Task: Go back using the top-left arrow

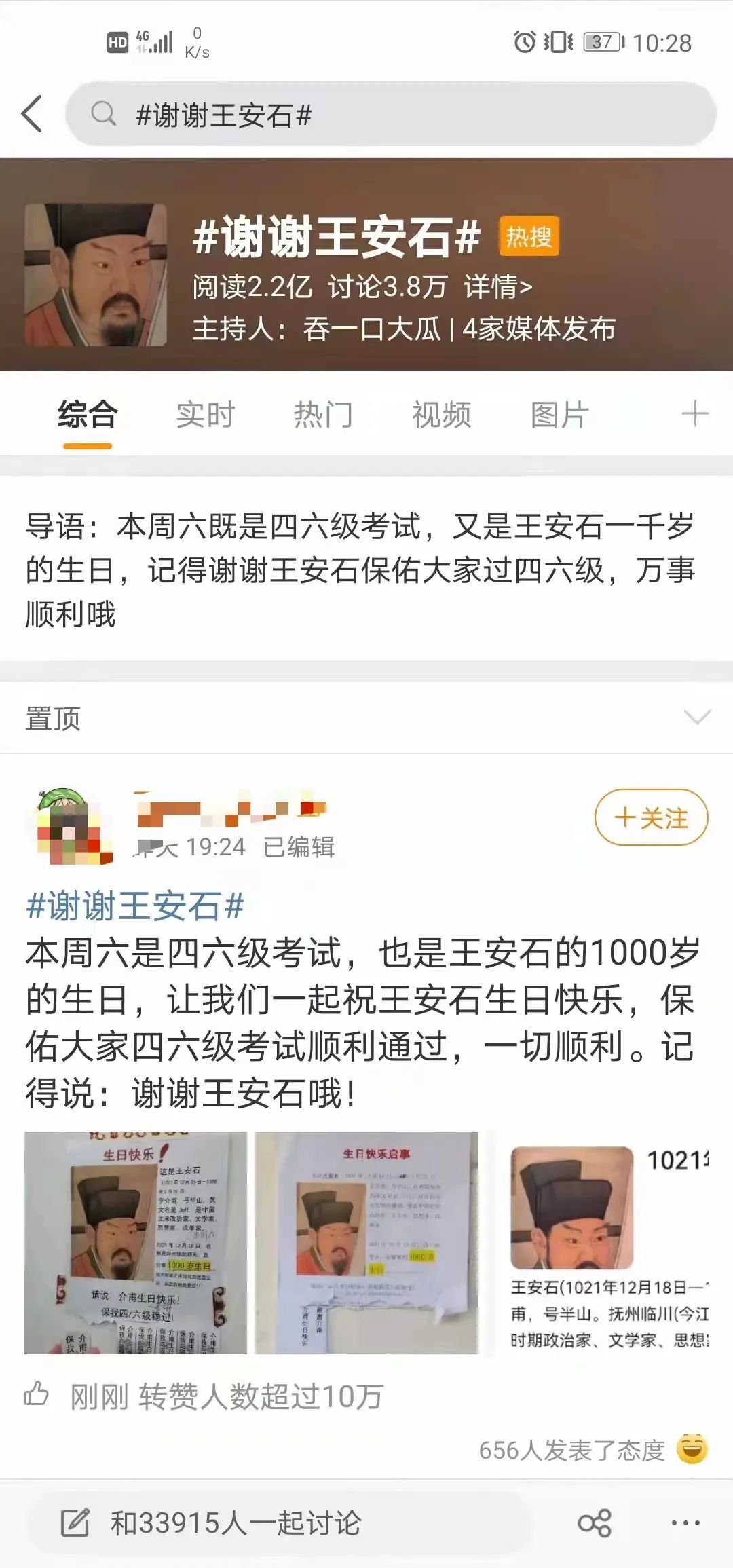Action: click(32, 114)
